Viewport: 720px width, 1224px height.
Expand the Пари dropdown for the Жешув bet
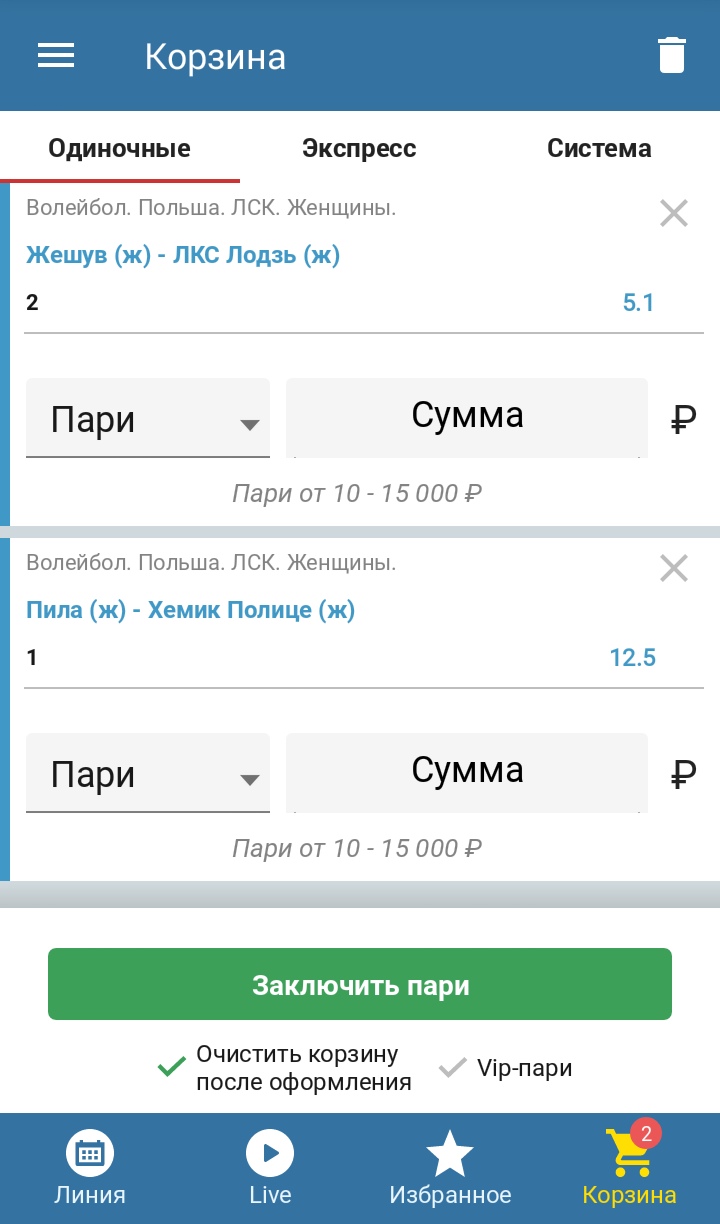coord(148,418)
